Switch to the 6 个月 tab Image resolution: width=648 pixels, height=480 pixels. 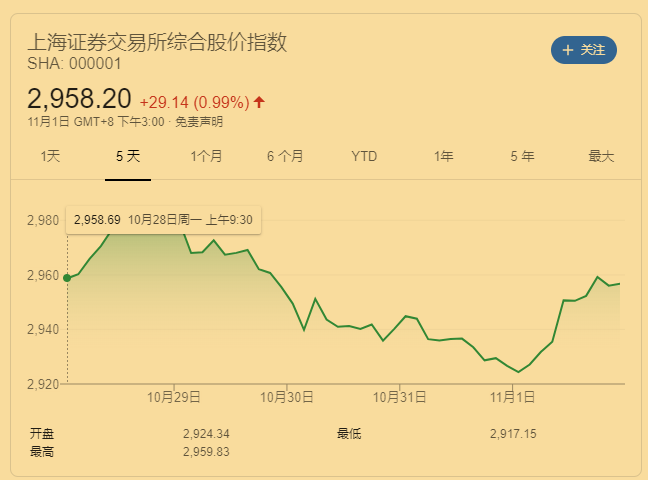click(285, 156)
